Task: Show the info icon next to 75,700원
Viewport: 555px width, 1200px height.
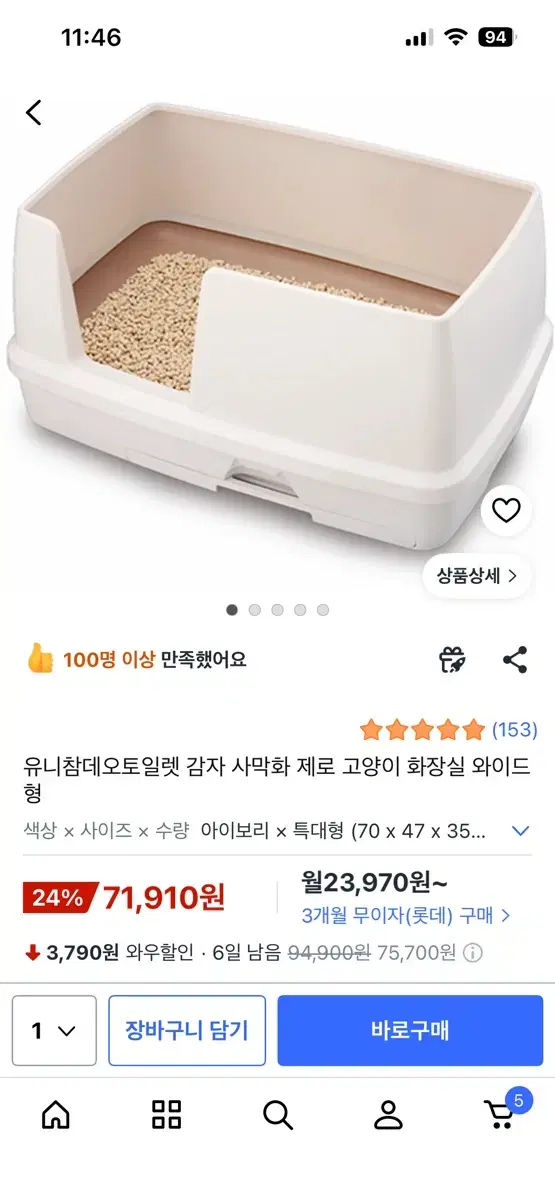Action: tap(473, 952)
